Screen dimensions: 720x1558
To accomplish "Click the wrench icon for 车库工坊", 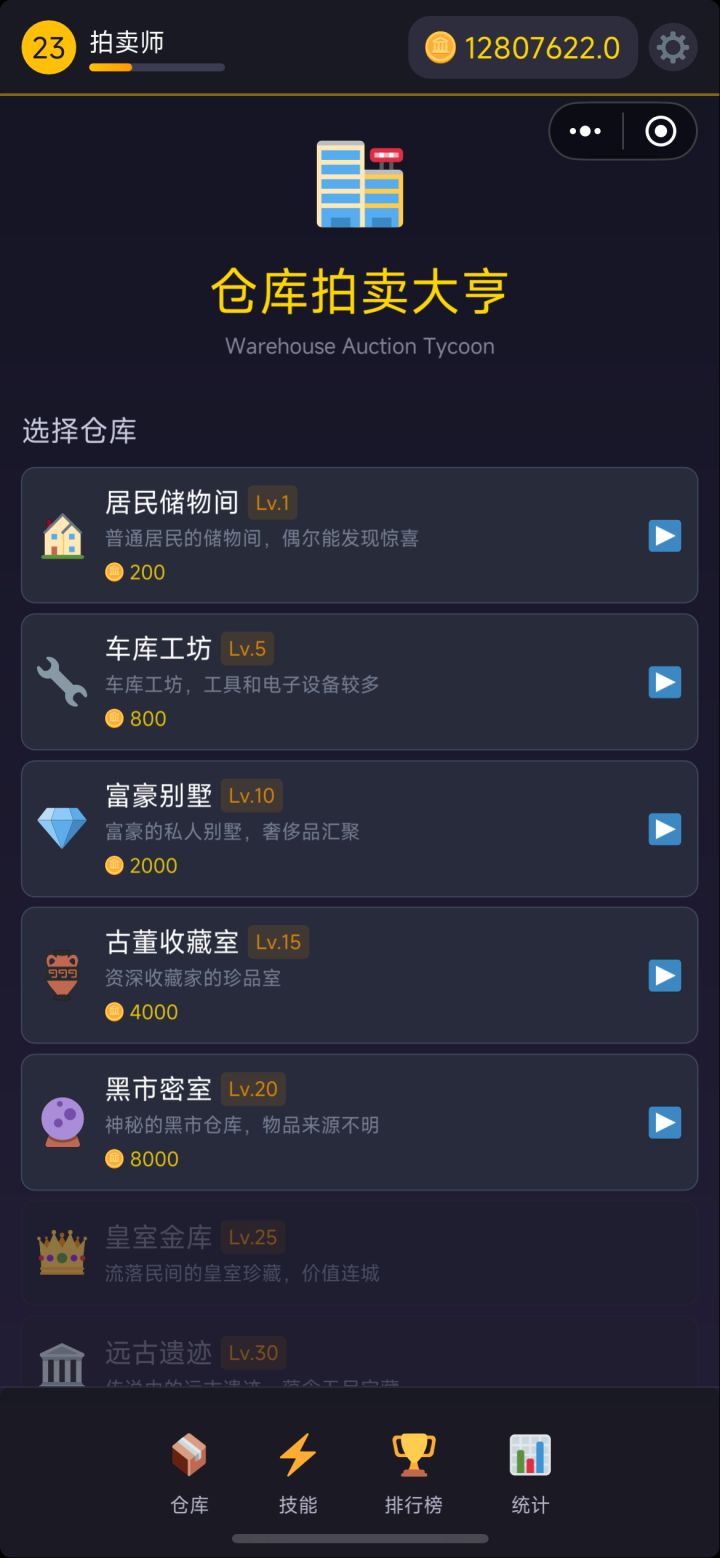I will click(x=62, y=682).
